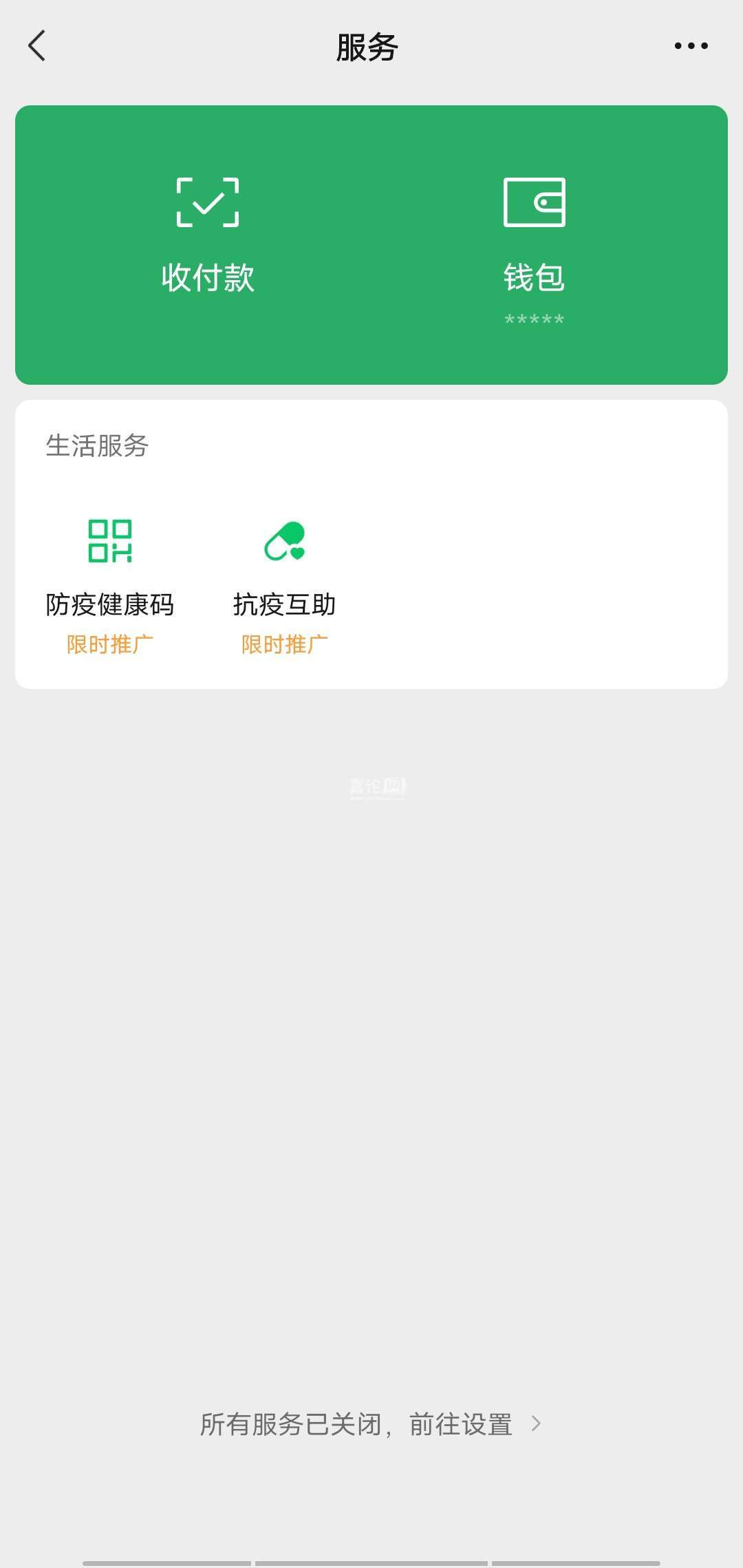Open 抗疫互助 service
Screen dimensions: 743x1568
point(284,577)
